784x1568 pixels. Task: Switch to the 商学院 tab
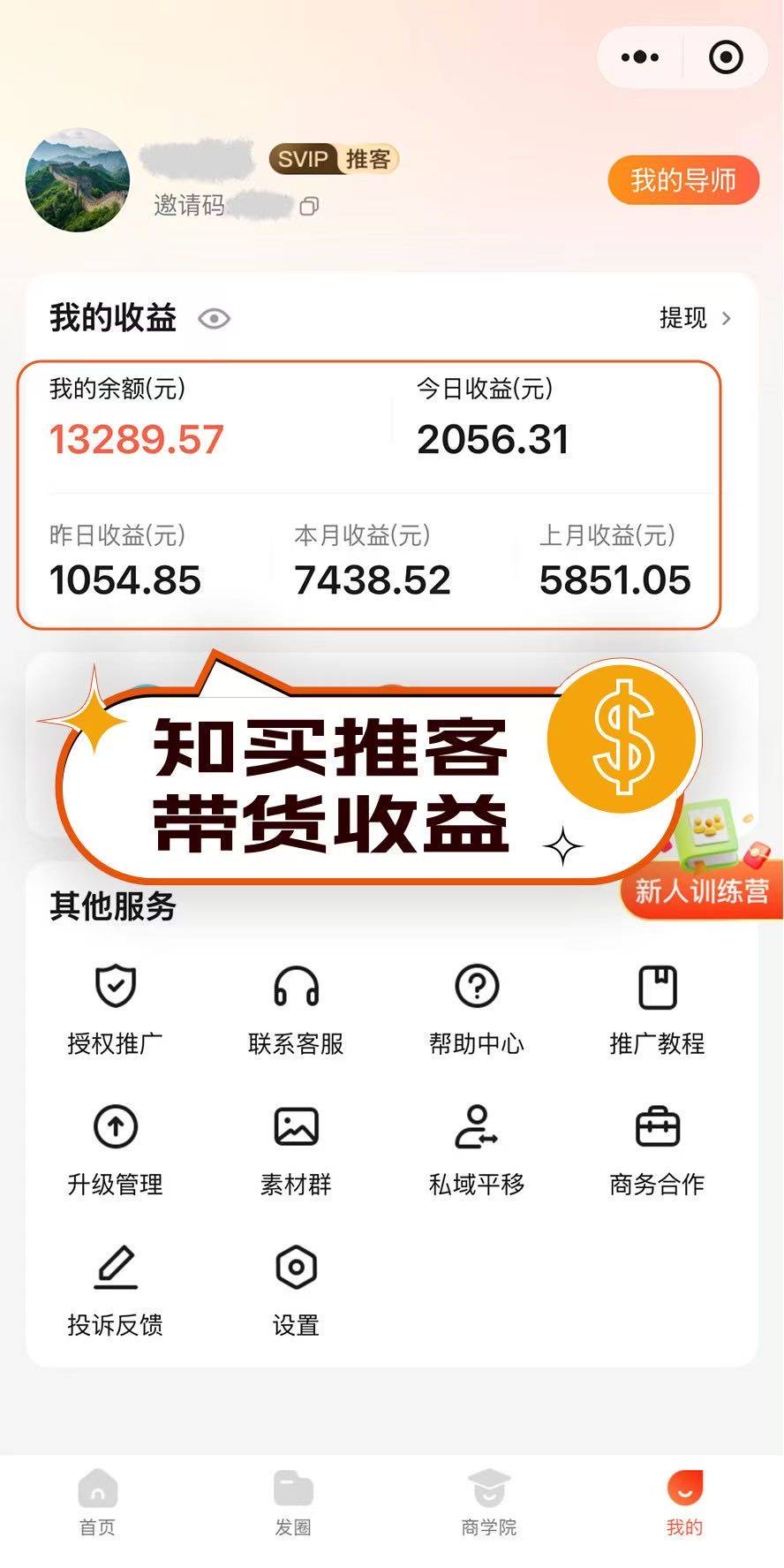pyautogui.click(x=488, y=1503)
